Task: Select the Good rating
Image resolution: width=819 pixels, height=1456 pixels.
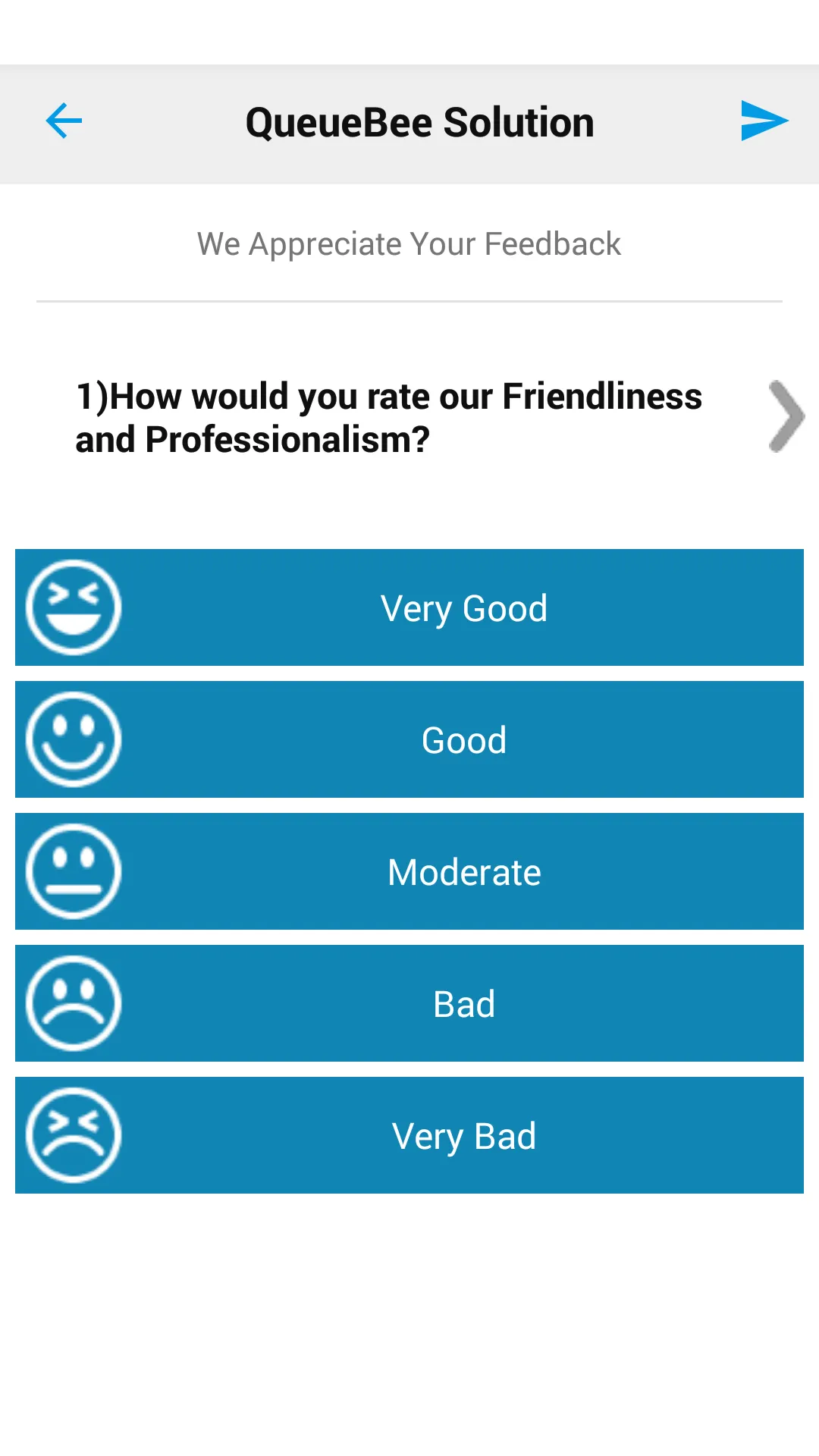Action: pyautogui.click(x=409, y=739)
